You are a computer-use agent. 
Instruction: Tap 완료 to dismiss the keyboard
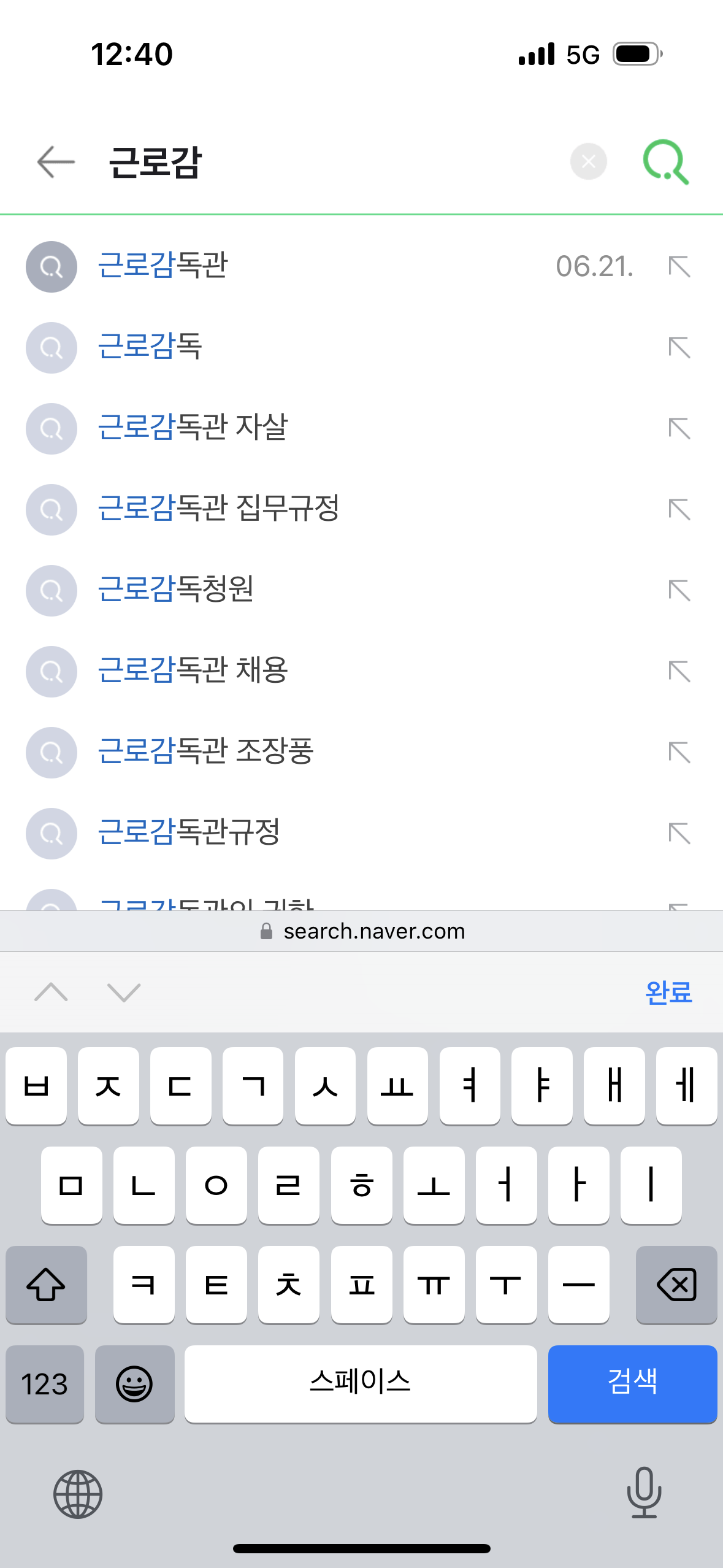[x=668, y=992]
